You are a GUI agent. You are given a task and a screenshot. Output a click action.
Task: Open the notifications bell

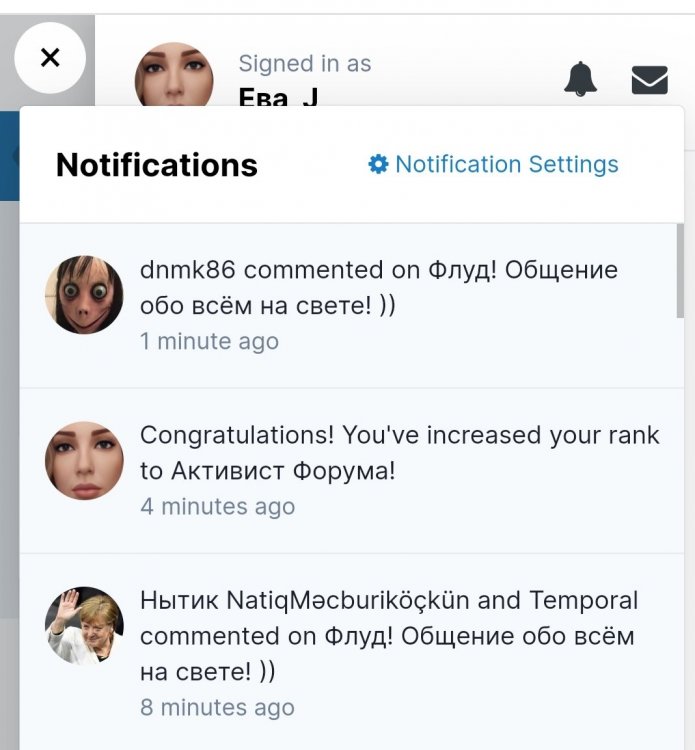(x=580, y=79)
